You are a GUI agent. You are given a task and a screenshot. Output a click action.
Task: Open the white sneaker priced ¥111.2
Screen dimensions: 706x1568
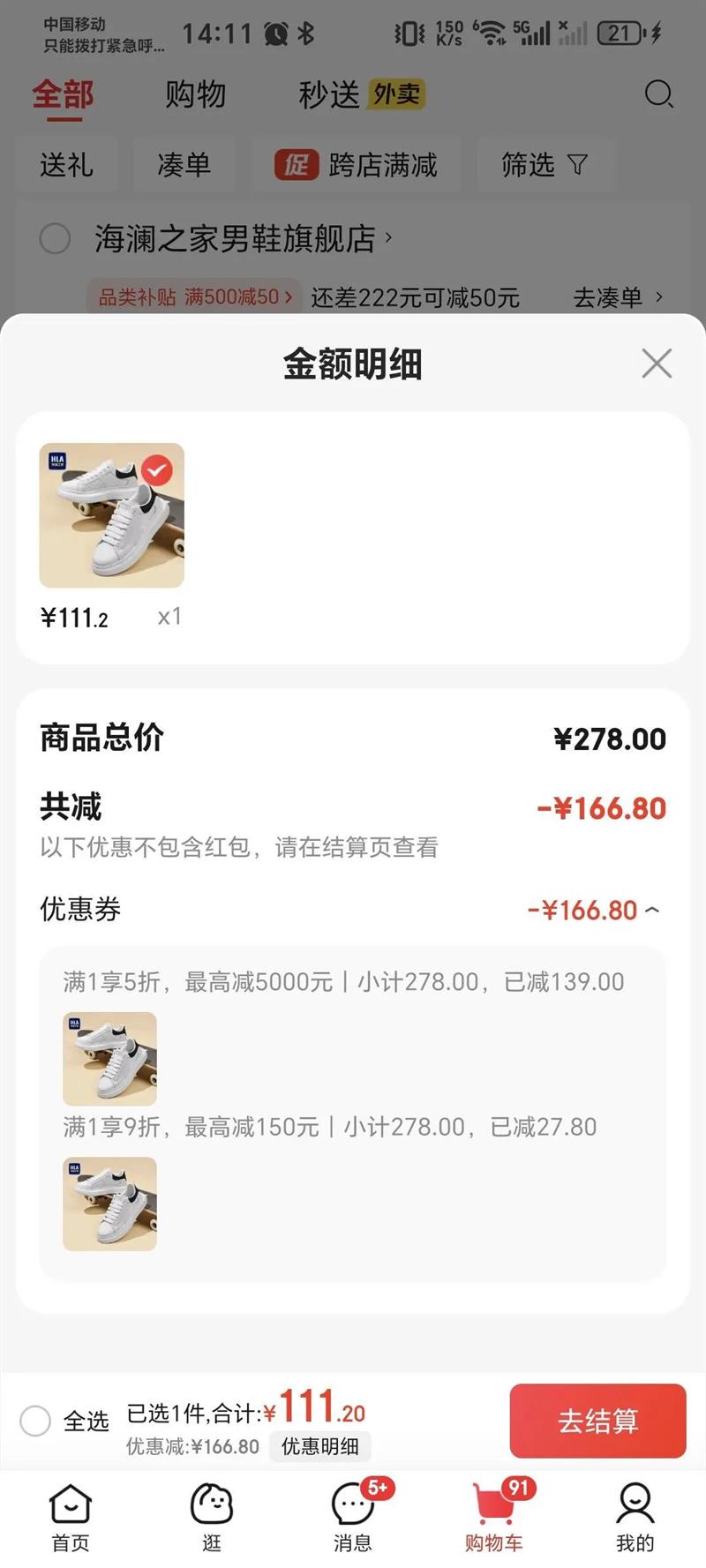tap(112, 516)
